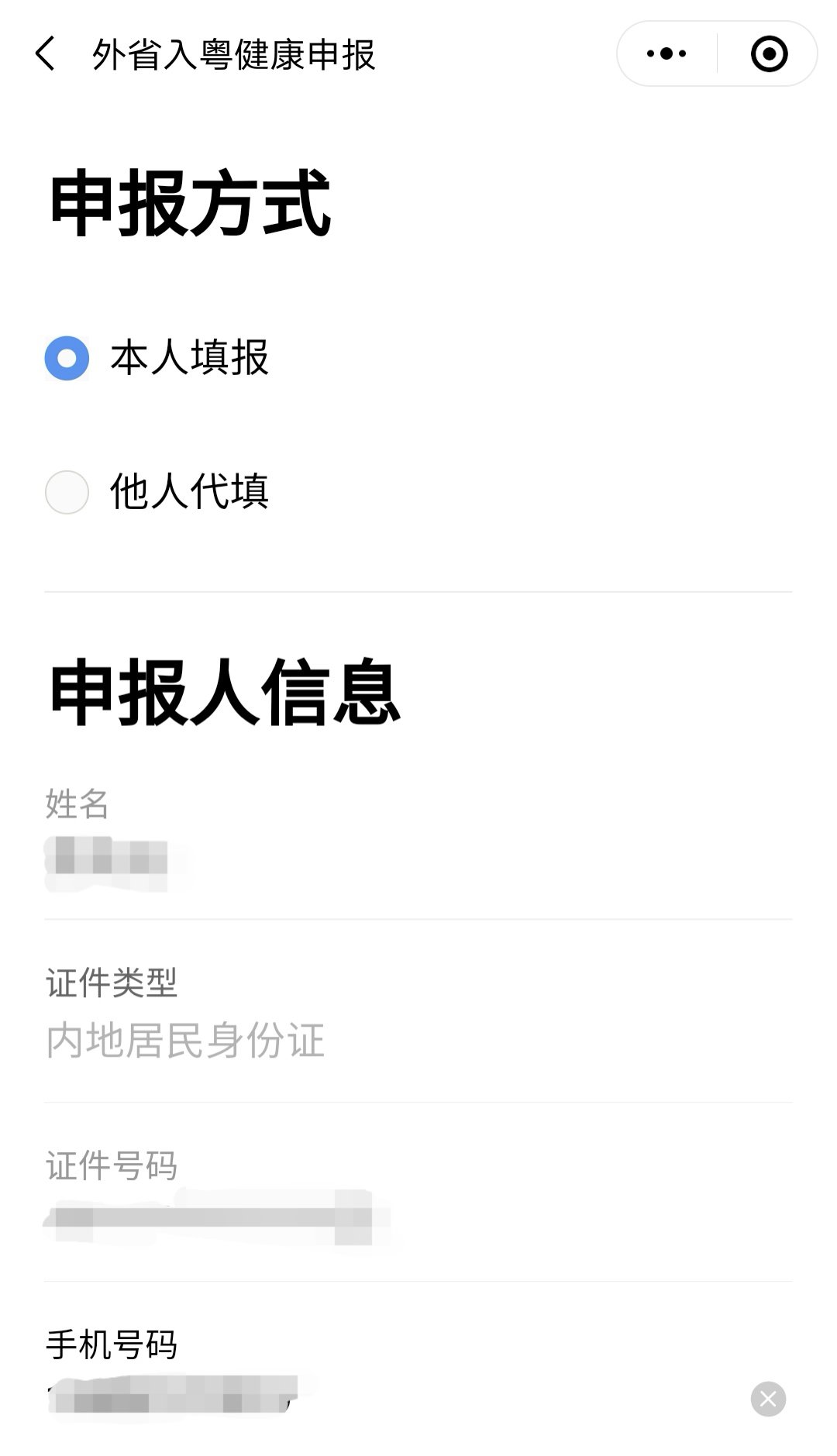Open the mini program overflow menu

(x=666, y=54)
